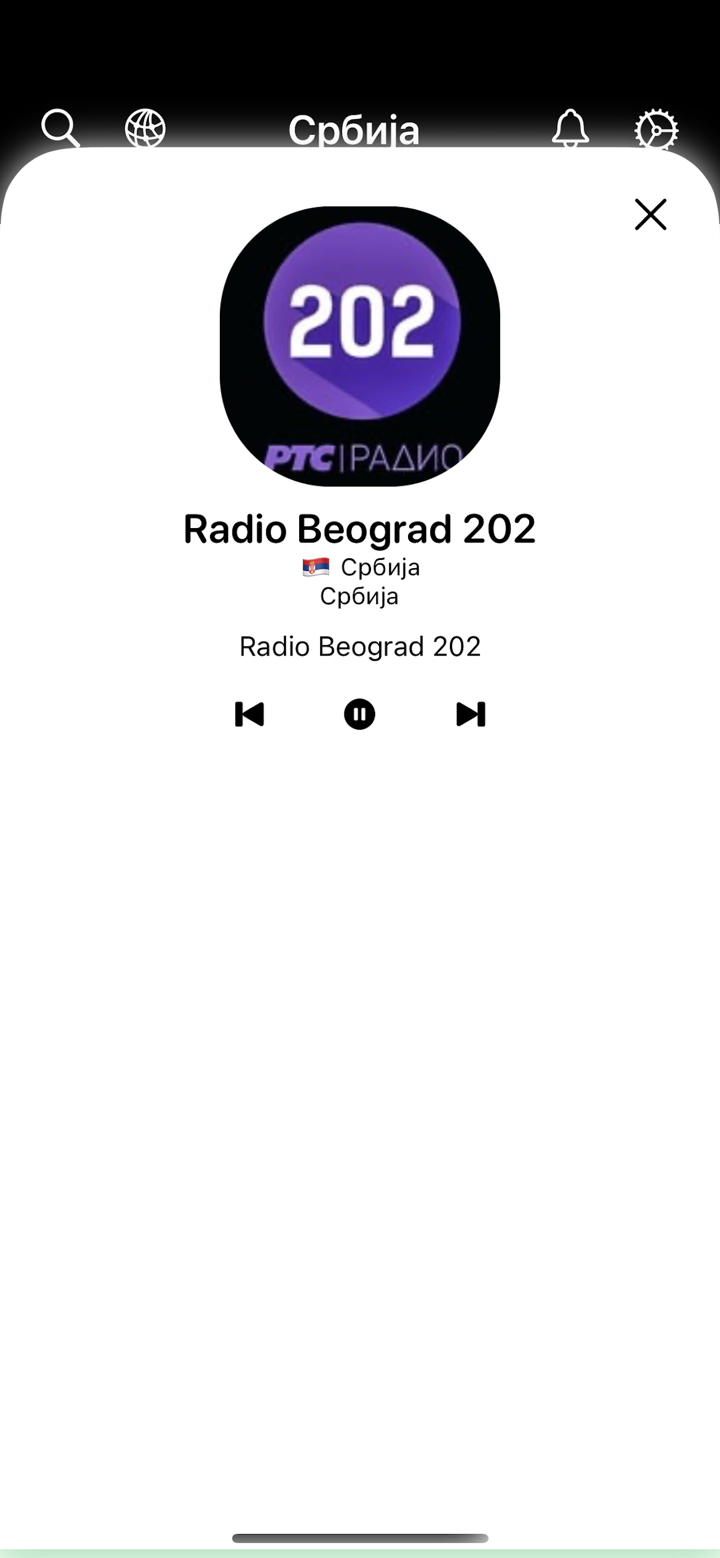The image size is (720, 1558).
Task: Open the settings gear
Action: (x=657, y=128)
